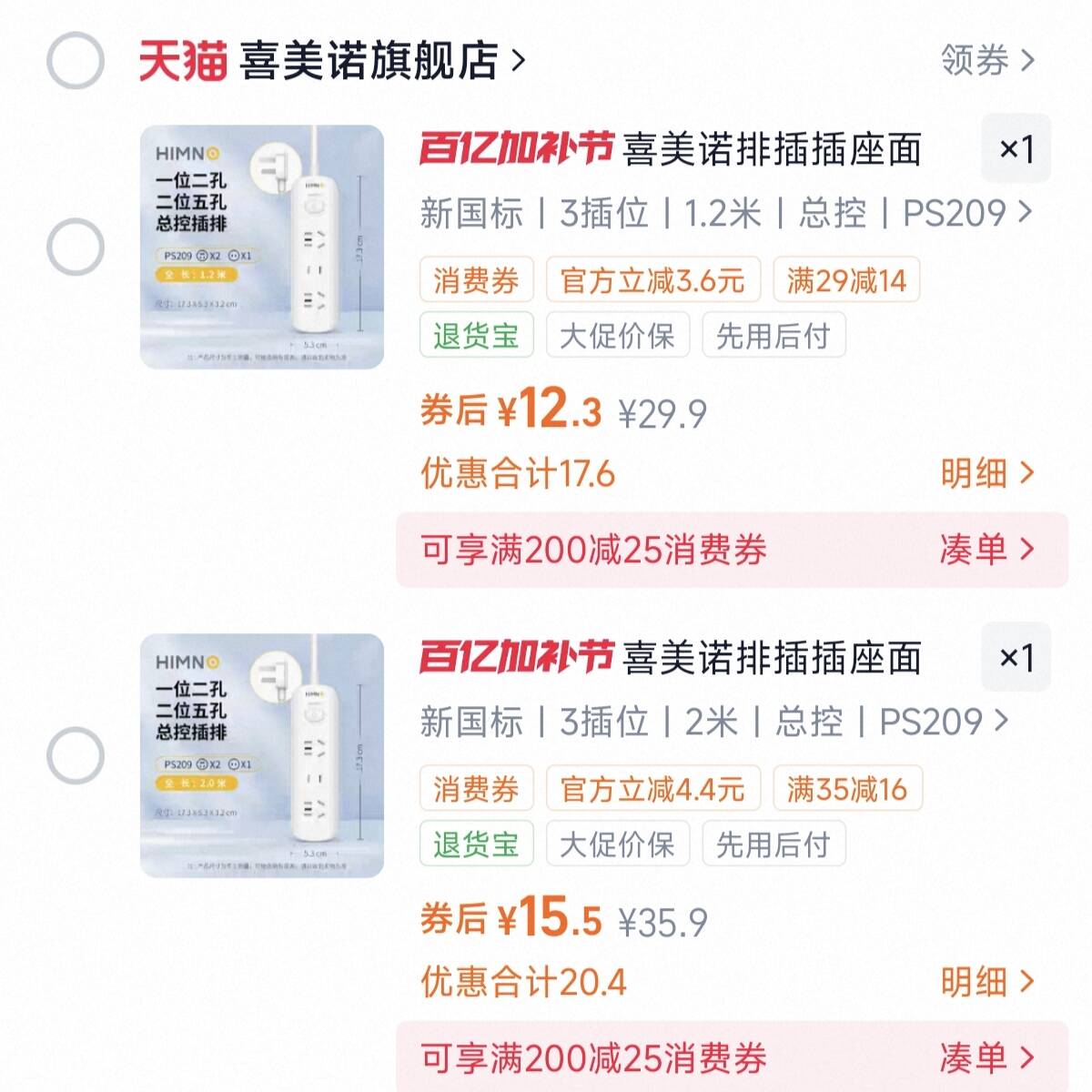Tap 领券 to get coupons

987,61
